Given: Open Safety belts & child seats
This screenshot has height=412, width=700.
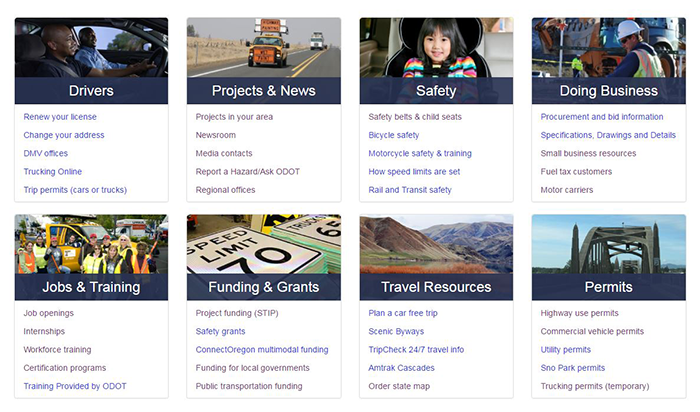Looking at the screenshot, I should click(x=416, y=117).
